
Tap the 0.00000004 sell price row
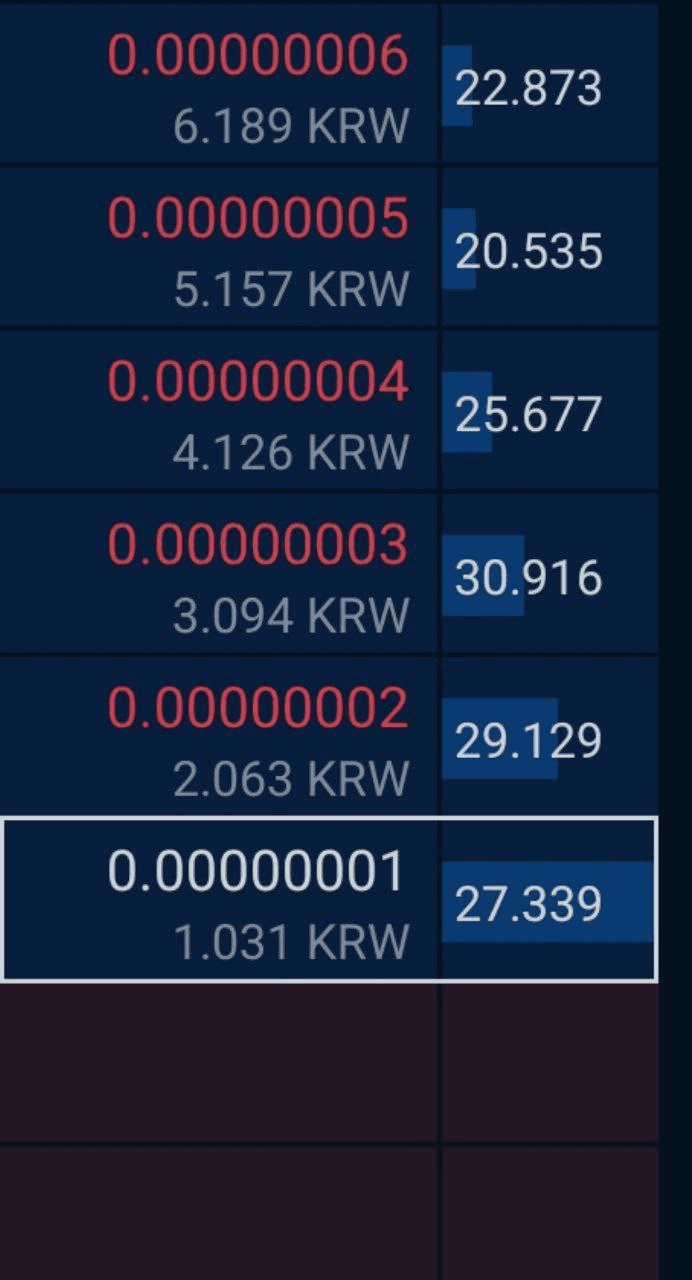257,384
